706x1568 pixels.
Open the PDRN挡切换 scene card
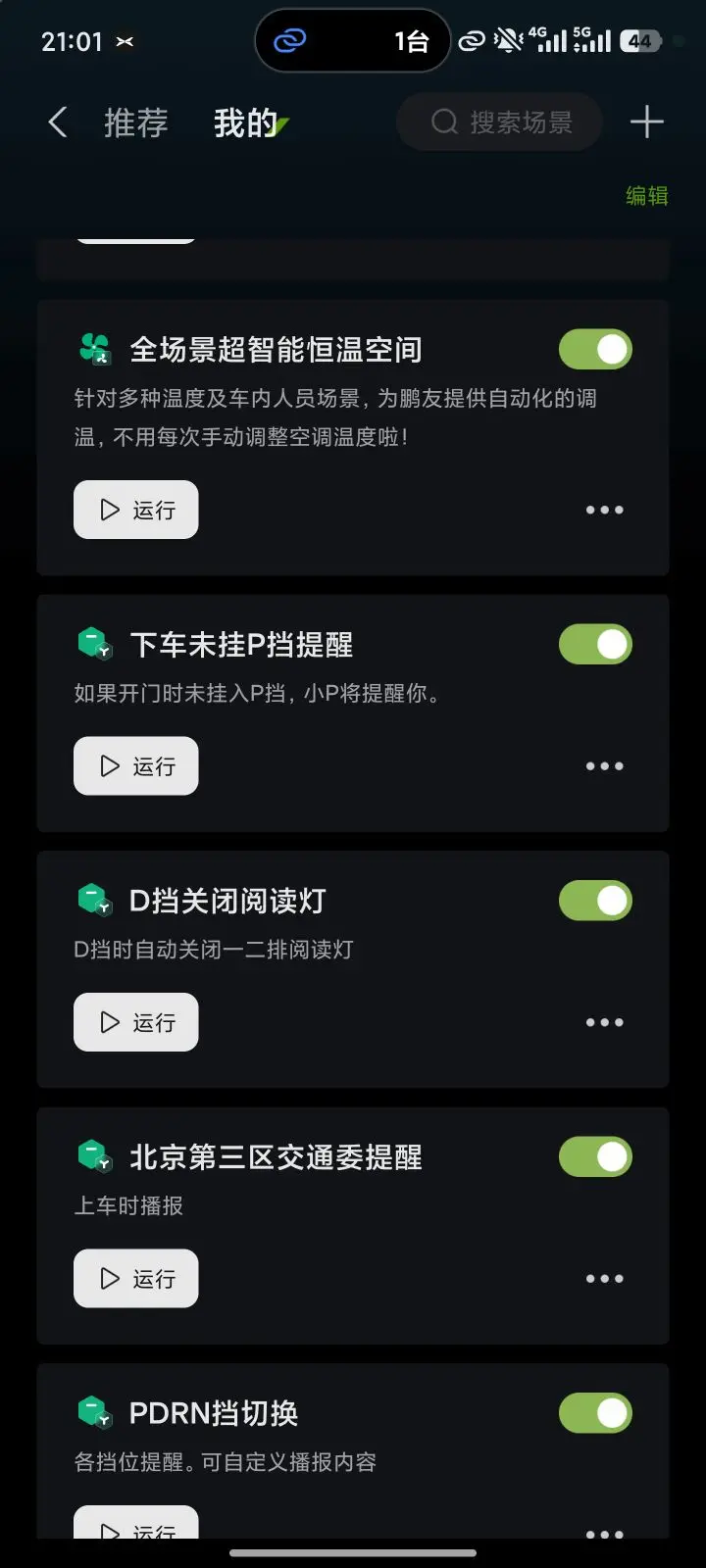pyautogui.click(x=353, y=1451)
